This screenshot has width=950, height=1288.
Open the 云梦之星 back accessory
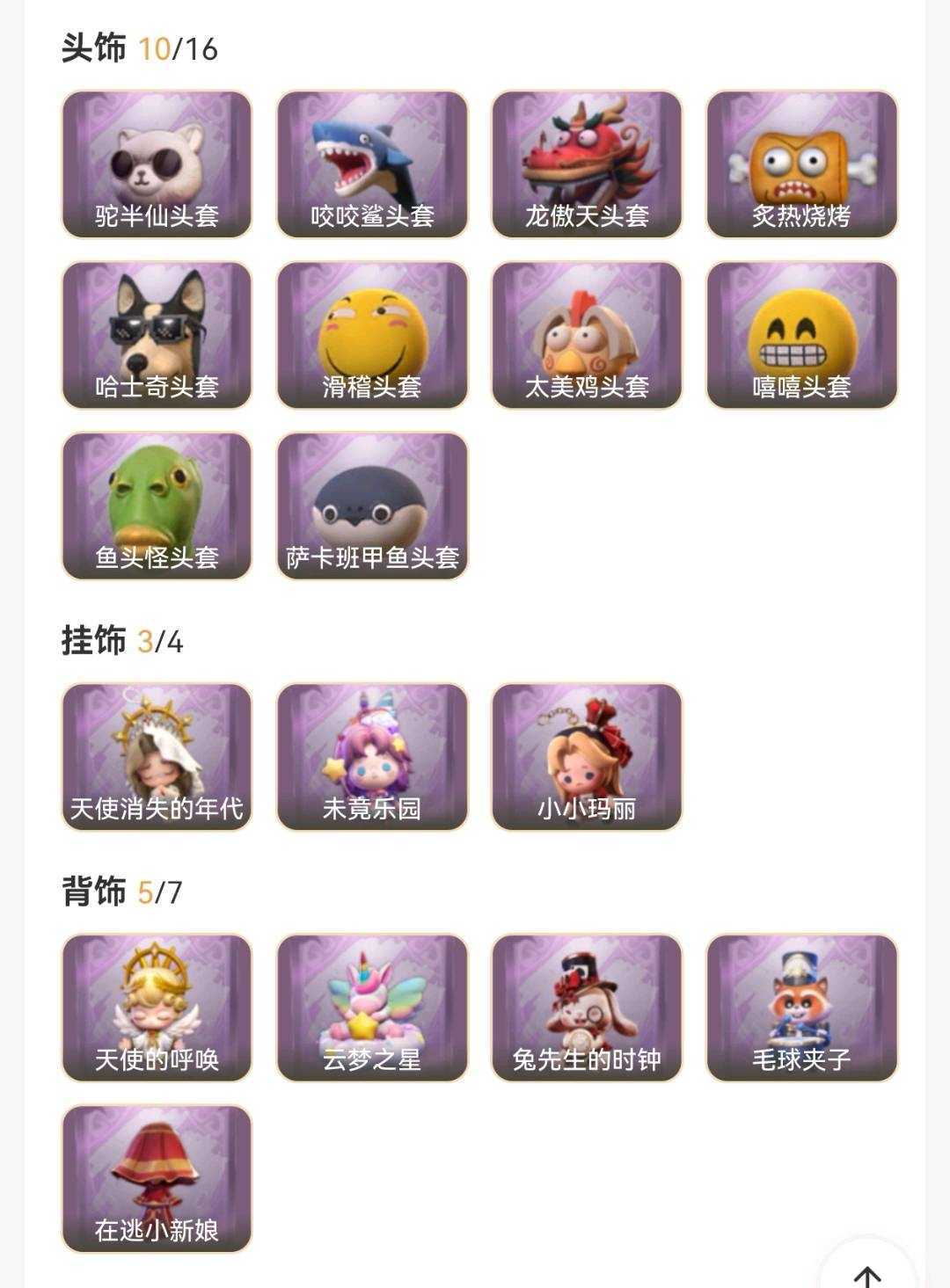[372, 1008]
